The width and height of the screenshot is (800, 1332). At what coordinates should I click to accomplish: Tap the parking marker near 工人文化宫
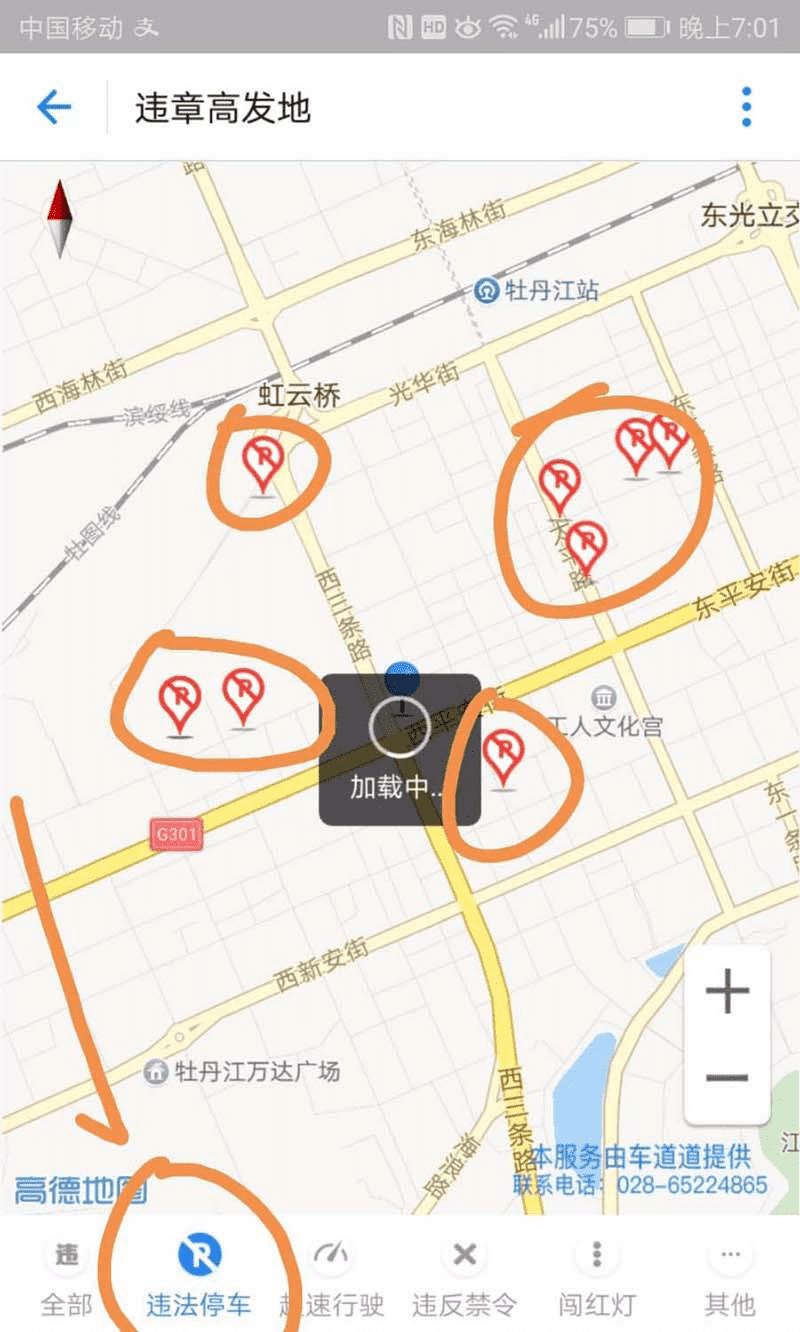503,756
